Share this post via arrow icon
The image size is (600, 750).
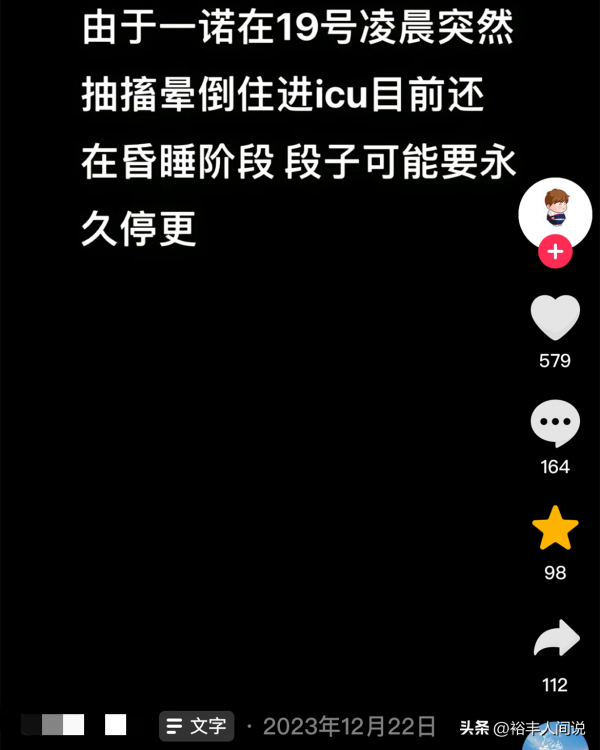556,639
